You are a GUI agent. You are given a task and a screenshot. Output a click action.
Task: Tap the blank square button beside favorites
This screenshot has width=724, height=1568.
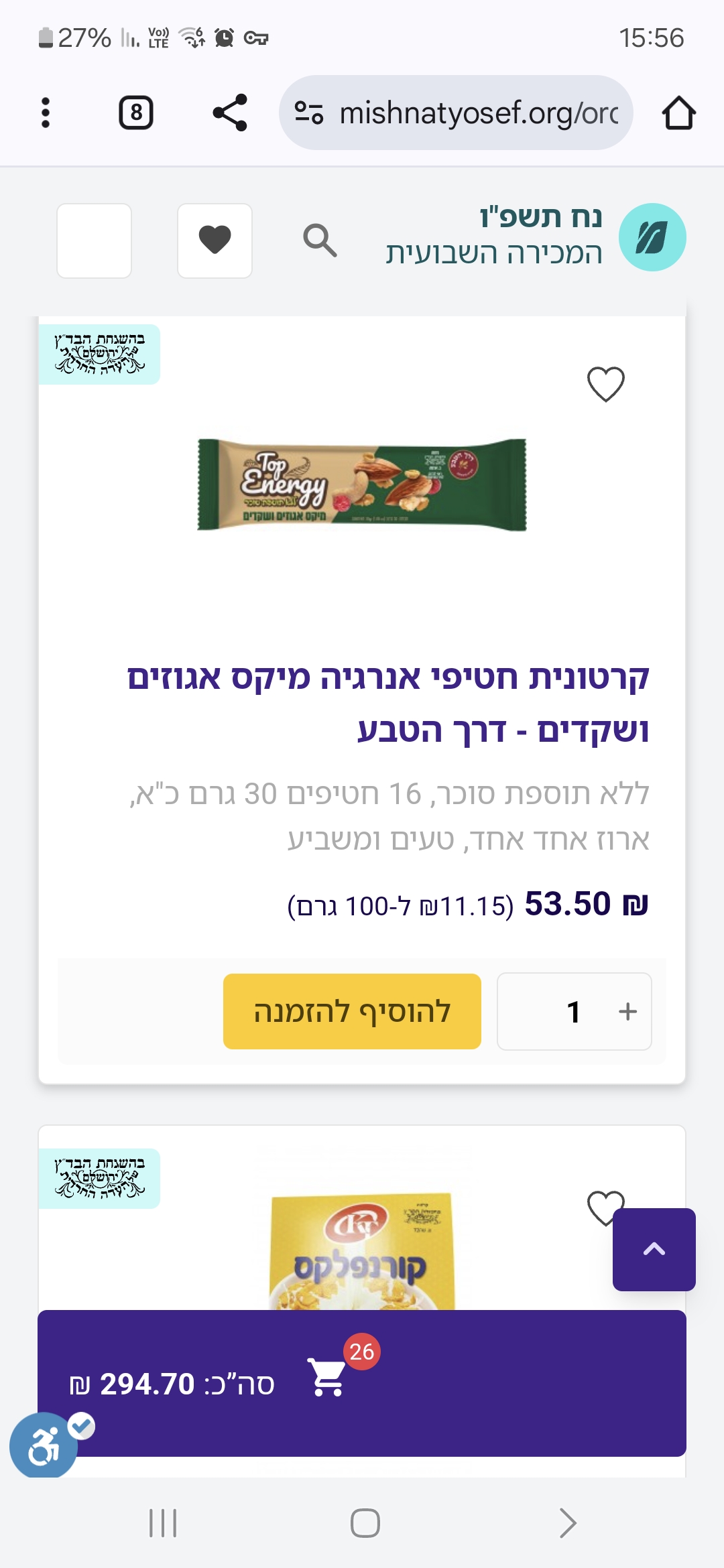click(x=94, y=241)
